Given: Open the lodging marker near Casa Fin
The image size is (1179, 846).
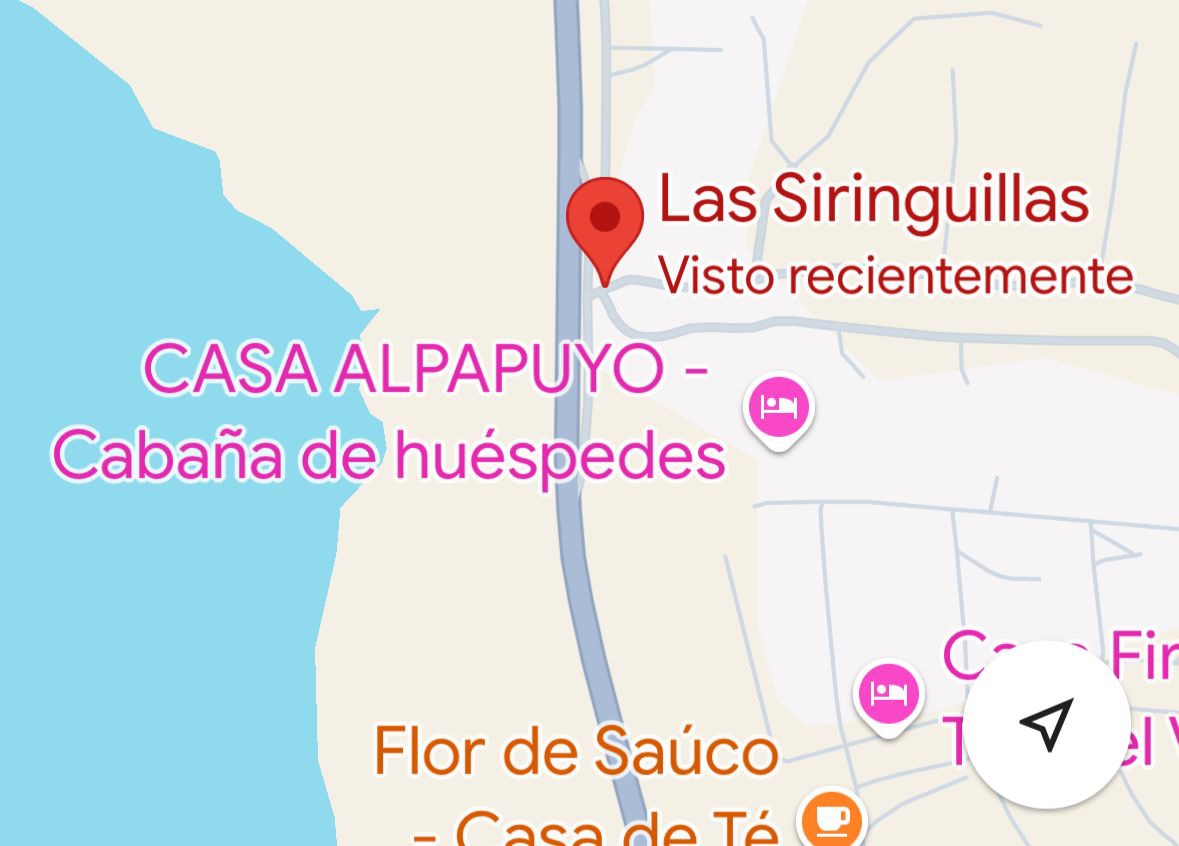Looking at the screenshot, I should coord(889,694).
